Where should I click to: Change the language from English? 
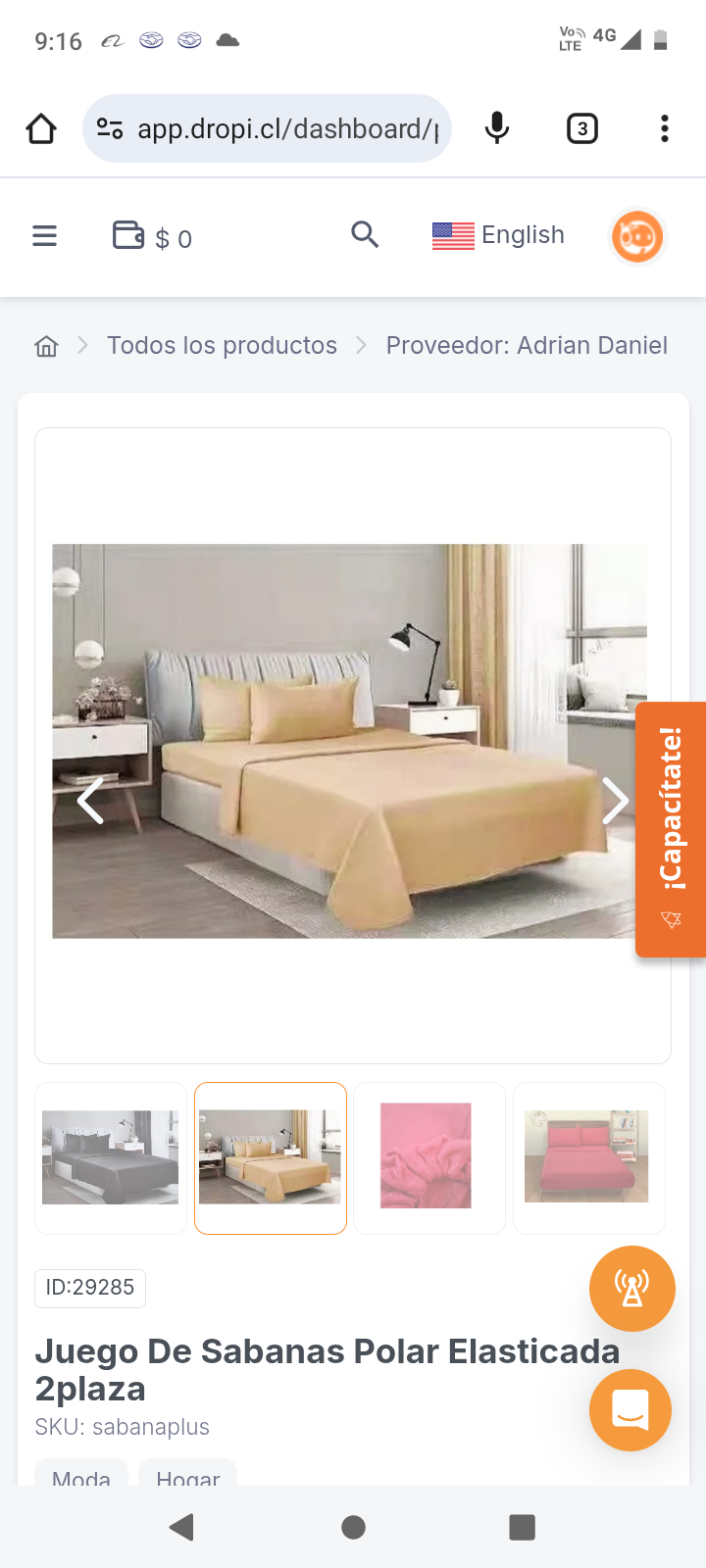click(x=498, y=235)
